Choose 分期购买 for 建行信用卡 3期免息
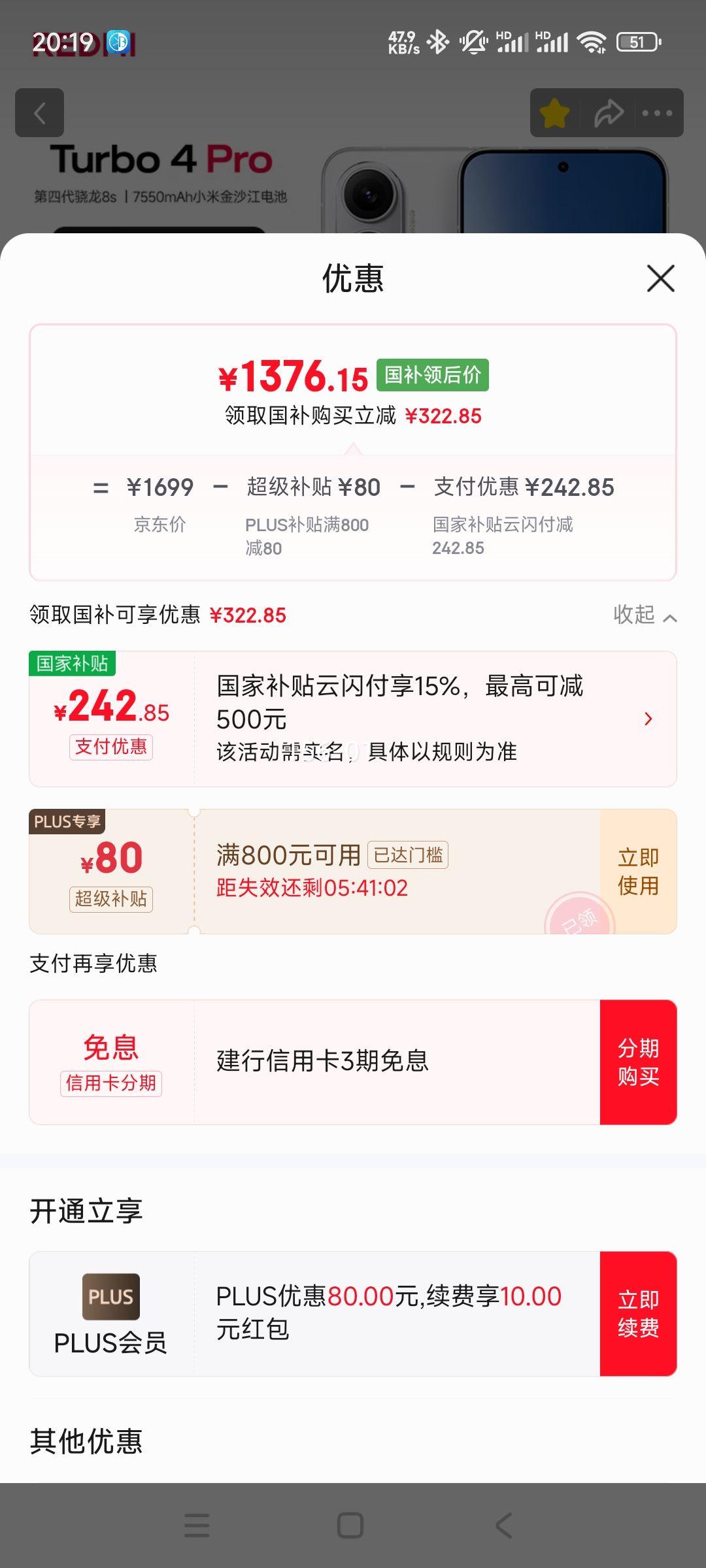Image resolution: width=706 pixels, height=1568 pixels. pos(638,1062)
